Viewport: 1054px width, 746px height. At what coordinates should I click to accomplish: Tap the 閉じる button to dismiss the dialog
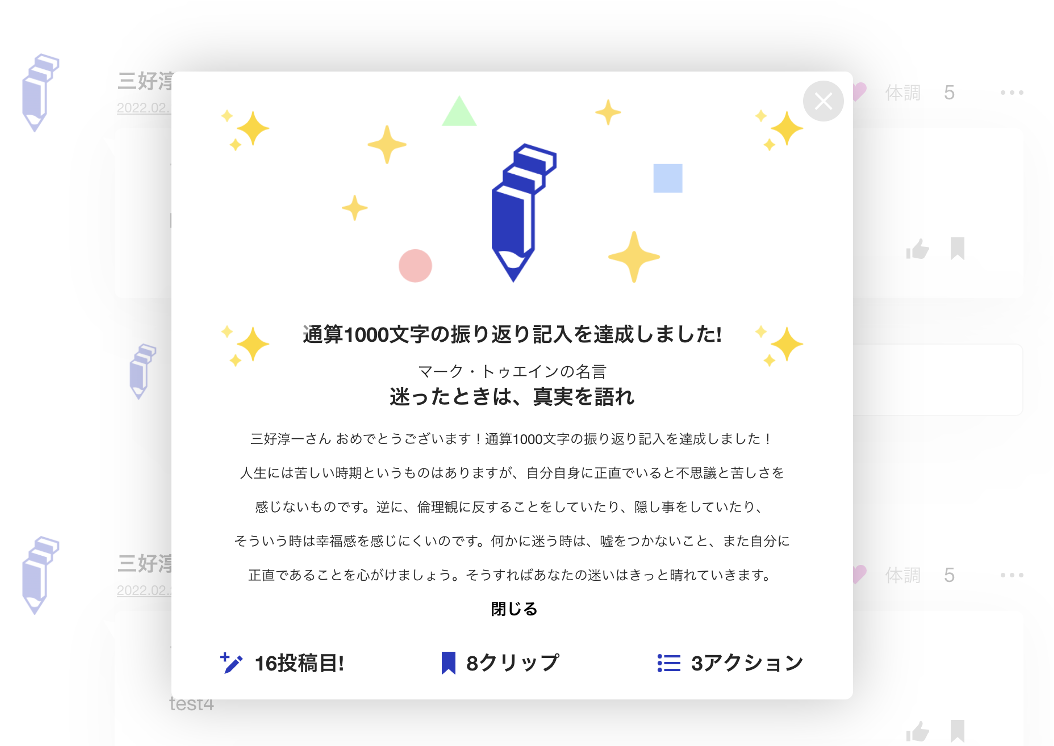click(x=514, y=609)
